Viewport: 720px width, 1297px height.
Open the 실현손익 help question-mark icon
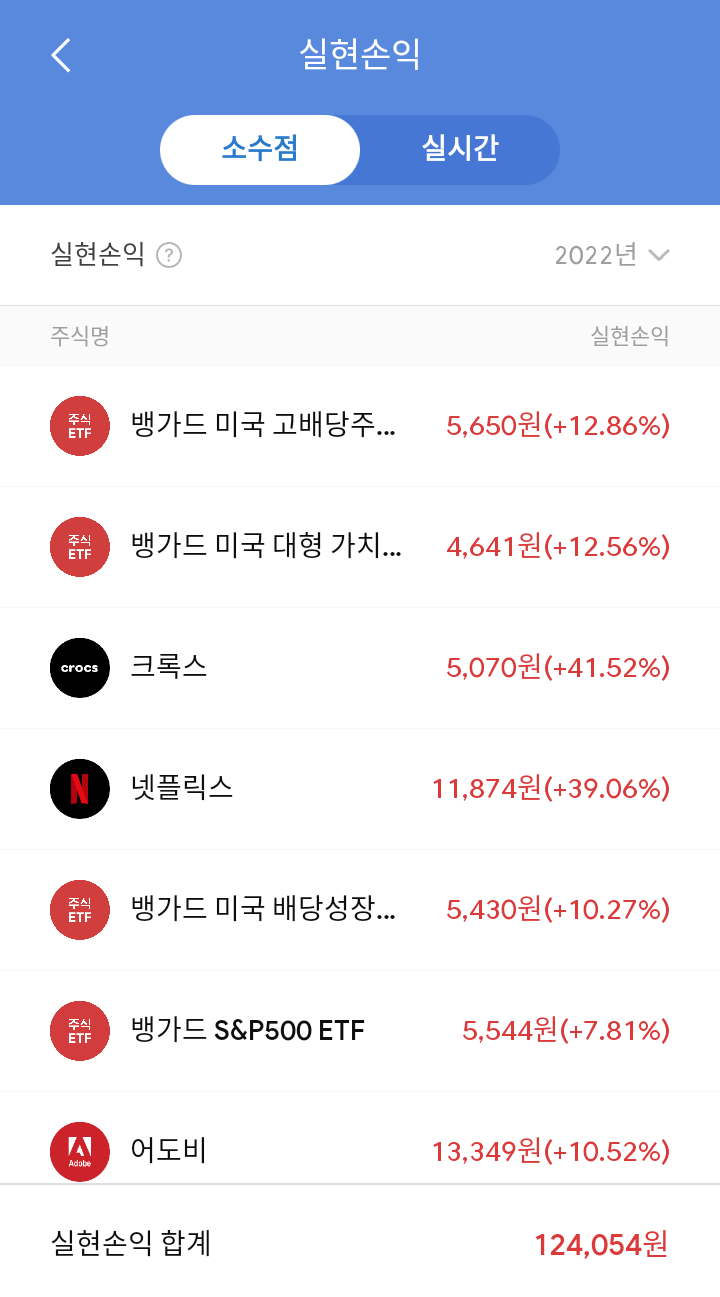click(170, 256)
